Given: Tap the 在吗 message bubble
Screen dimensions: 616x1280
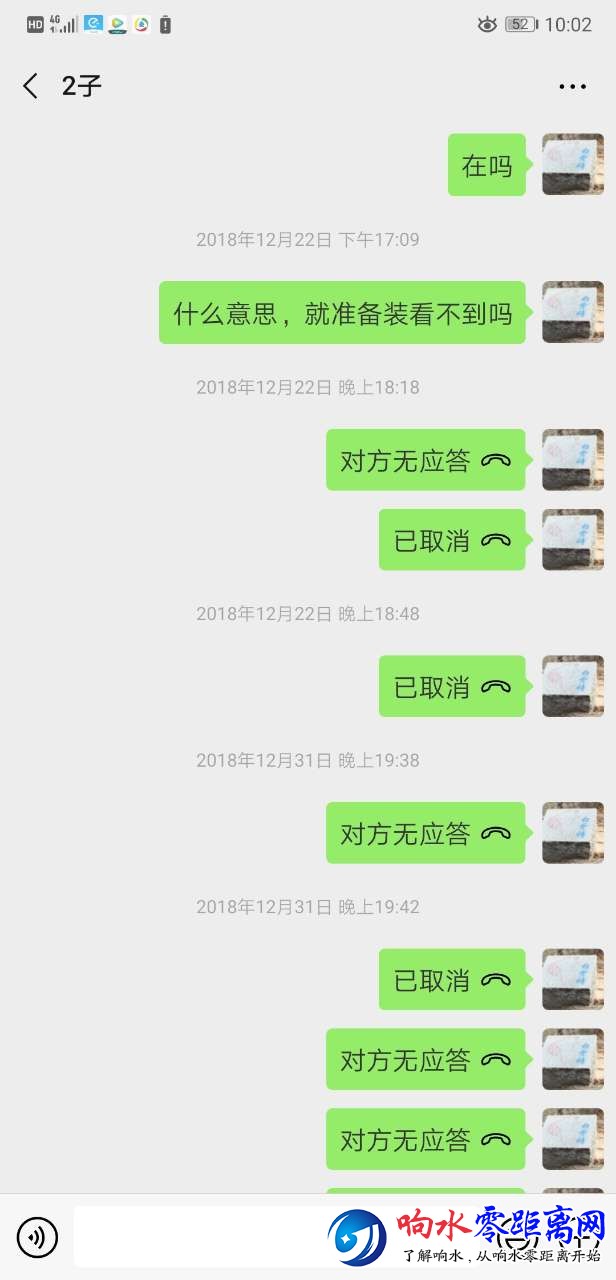Looking at the screenshot, I should [x=486, y=165].
